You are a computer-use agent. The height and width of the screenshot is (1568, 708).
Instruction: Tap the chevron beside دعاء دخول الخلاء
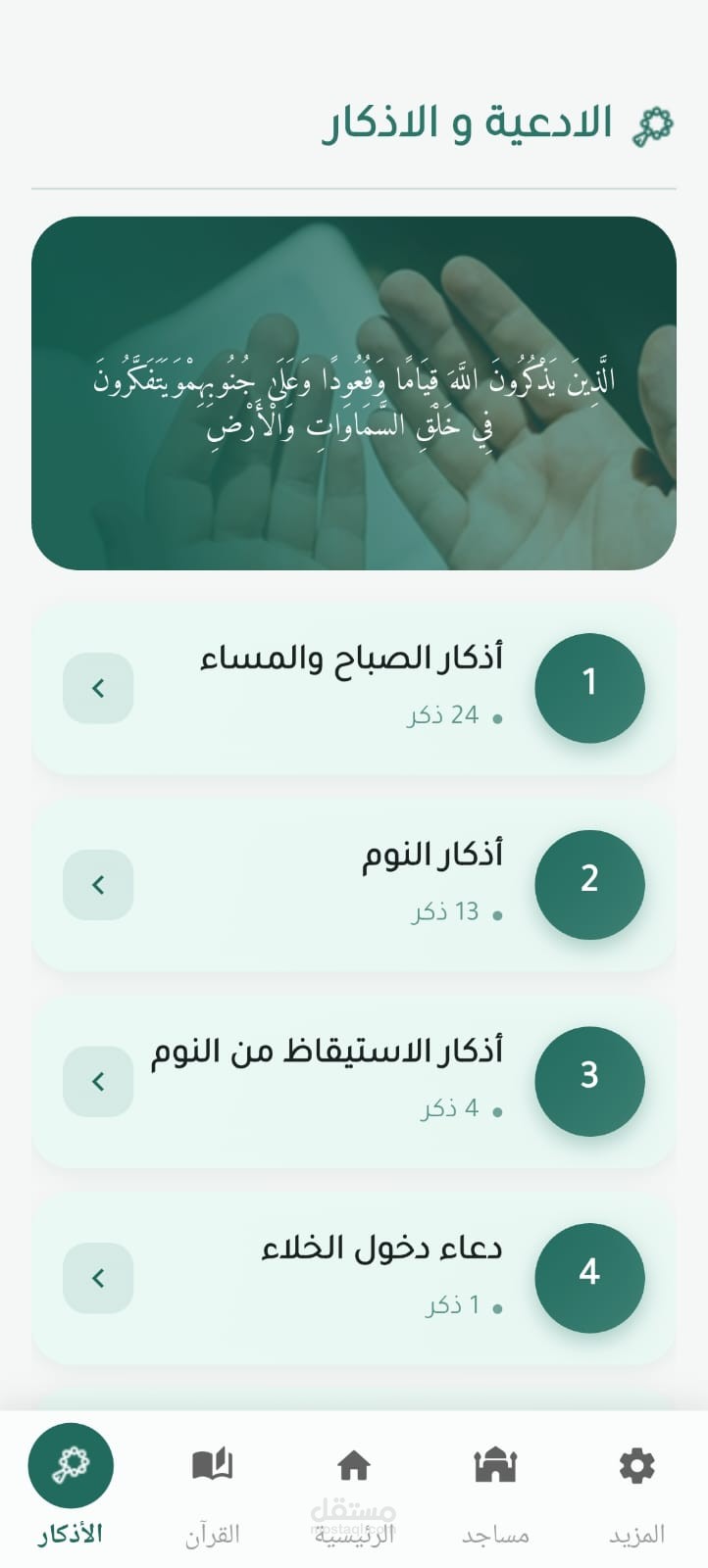point(98,1278)
